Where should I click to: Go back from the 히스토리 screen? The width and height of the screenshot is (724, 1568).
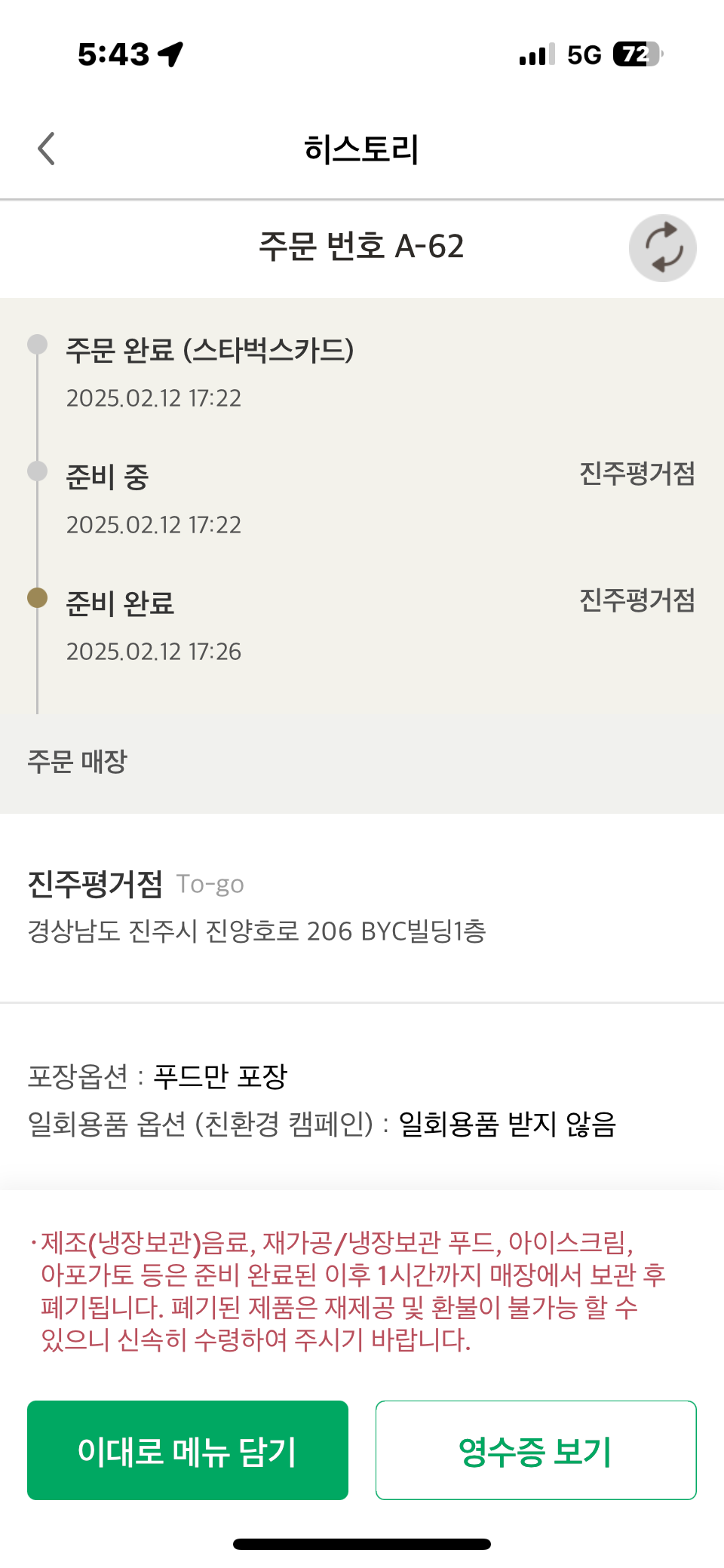click(x=47, y=149)
